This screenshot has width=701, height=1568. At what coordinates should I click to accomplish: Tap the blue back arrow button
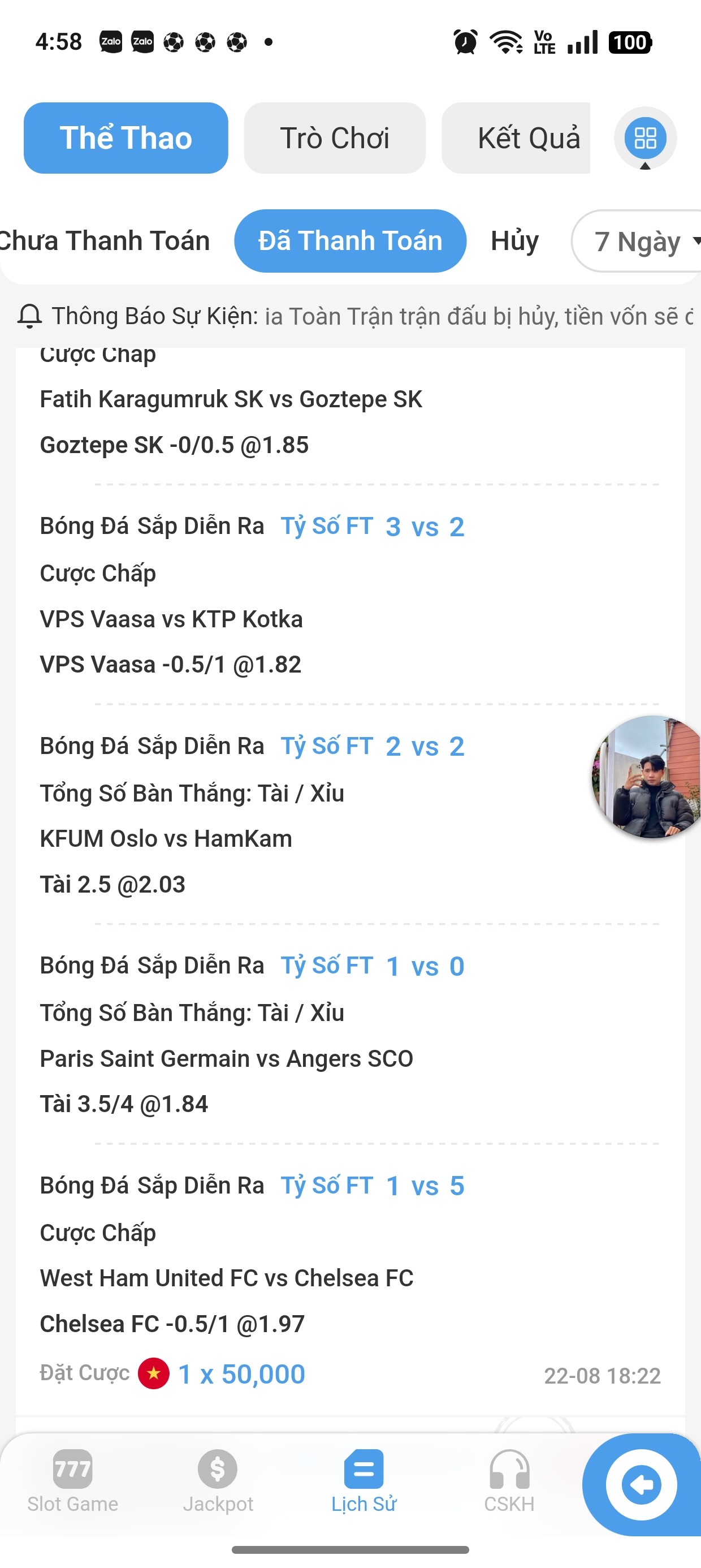(642, 1485)
